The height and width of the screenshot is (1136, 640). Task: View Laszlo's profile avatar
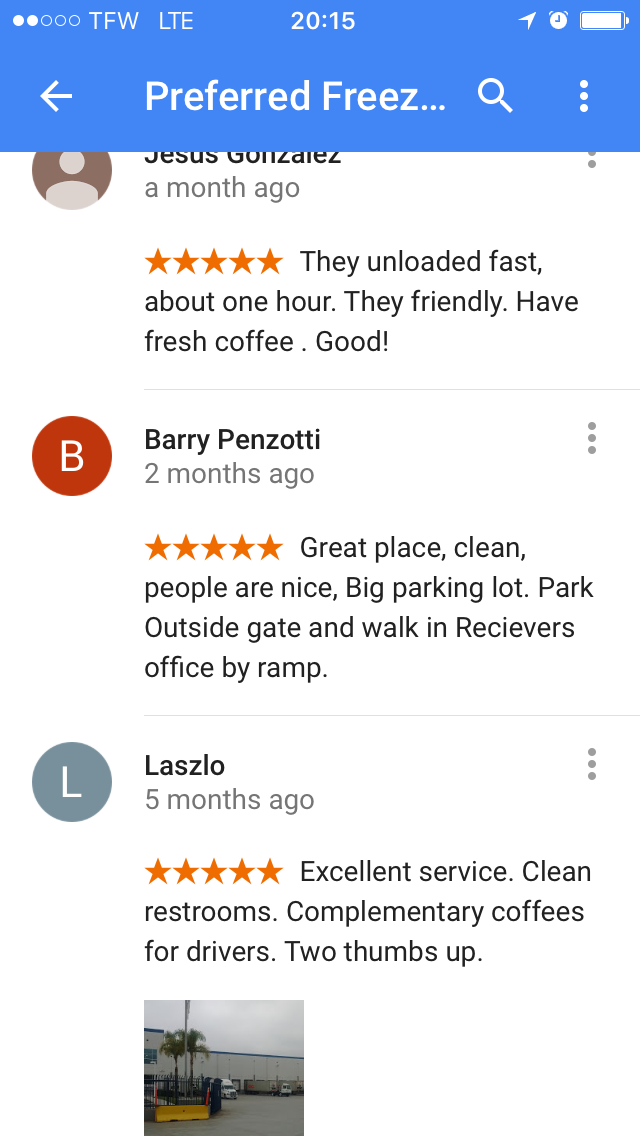pos(72,782)
